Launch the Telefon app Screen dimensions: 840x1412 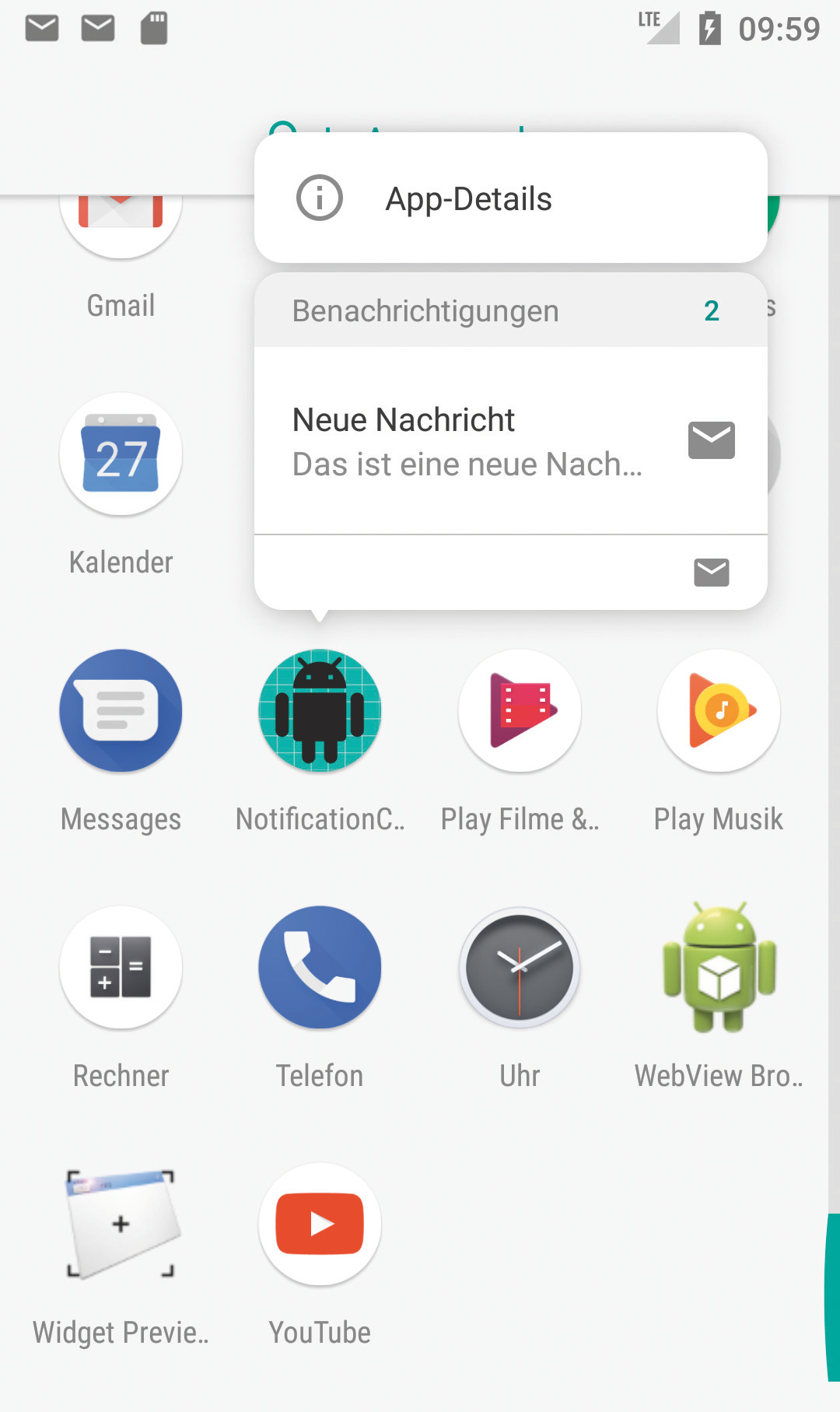320,968
